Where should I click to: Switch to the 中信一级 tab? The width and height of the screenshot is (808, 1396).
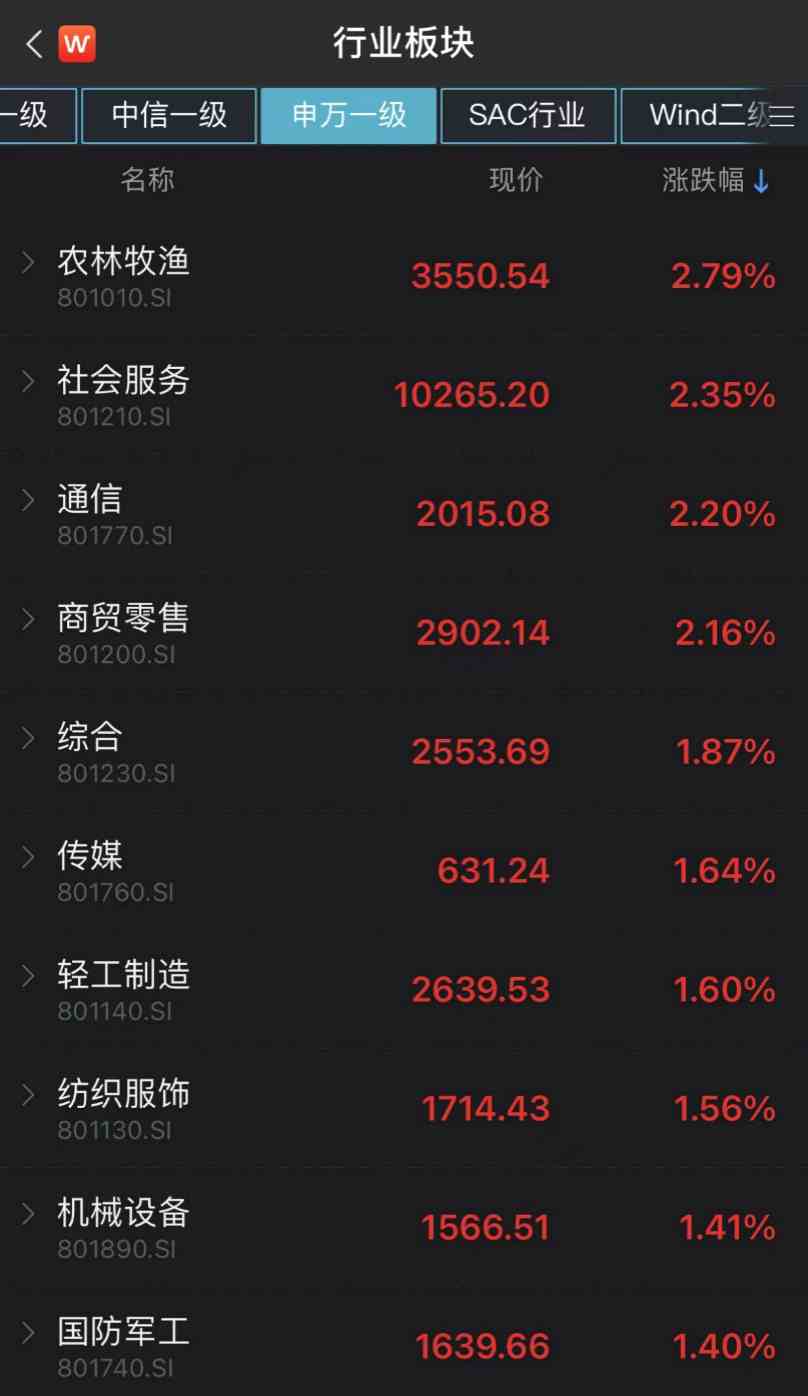pyautogui.click(x=169, y=115)
